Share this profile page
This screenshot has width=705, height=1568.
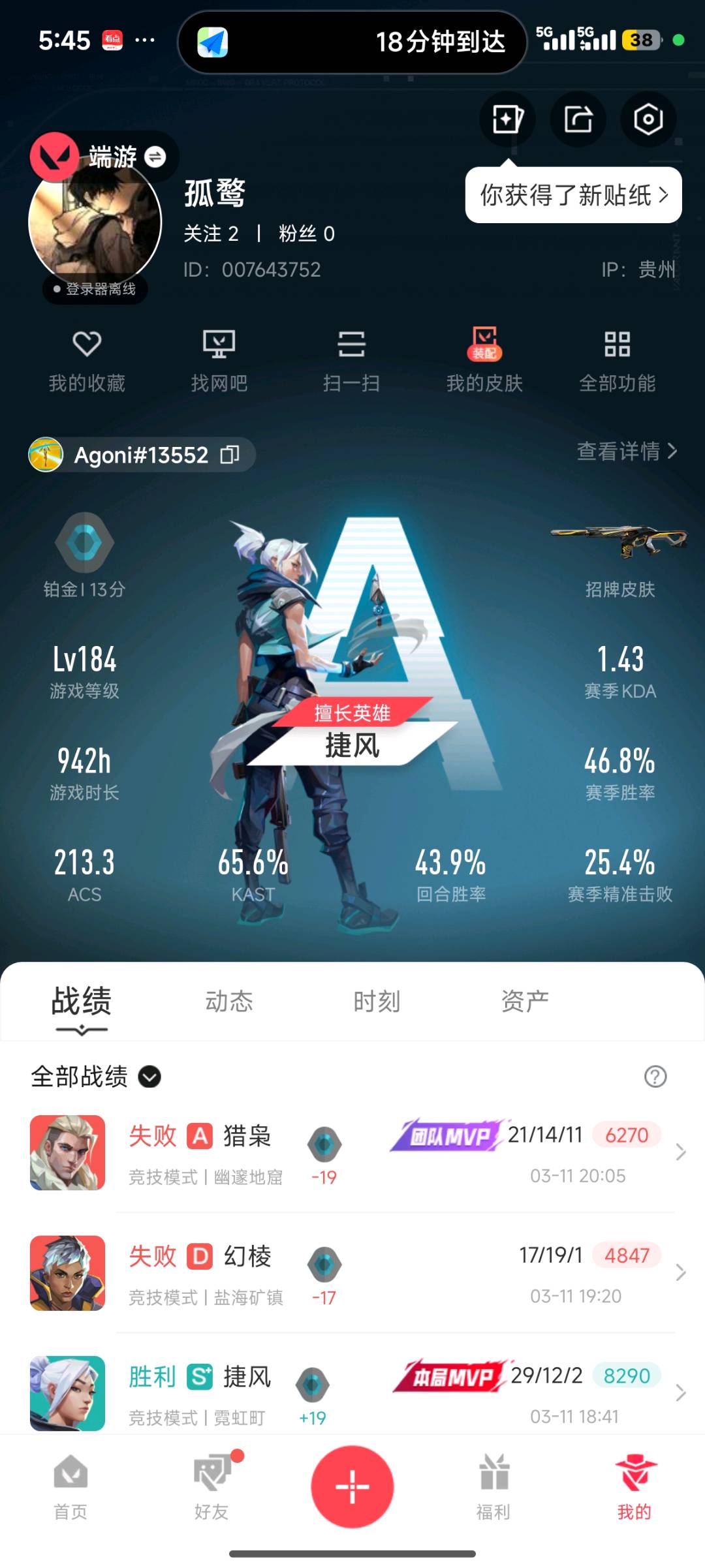click(578, 119)
